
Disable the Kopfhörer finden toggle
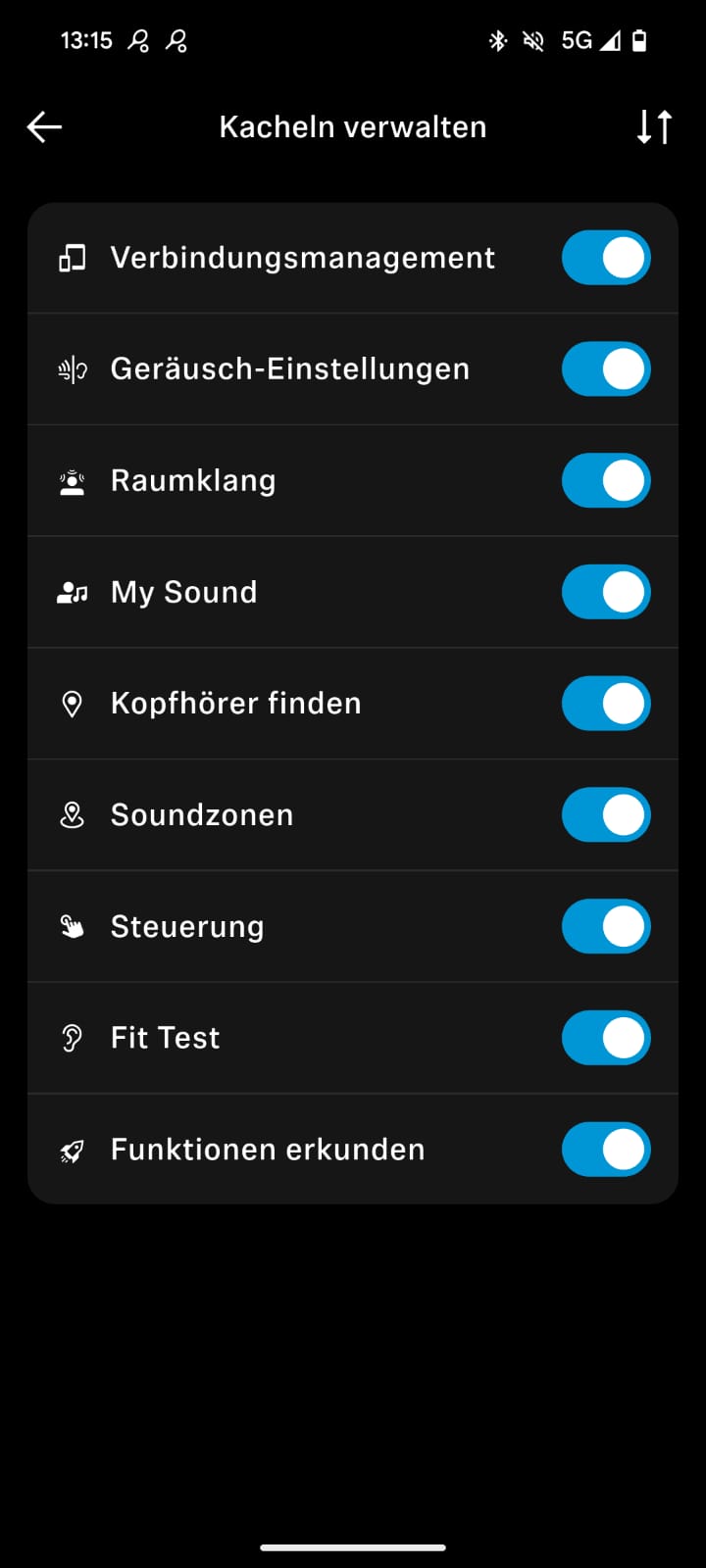(606, 704)
